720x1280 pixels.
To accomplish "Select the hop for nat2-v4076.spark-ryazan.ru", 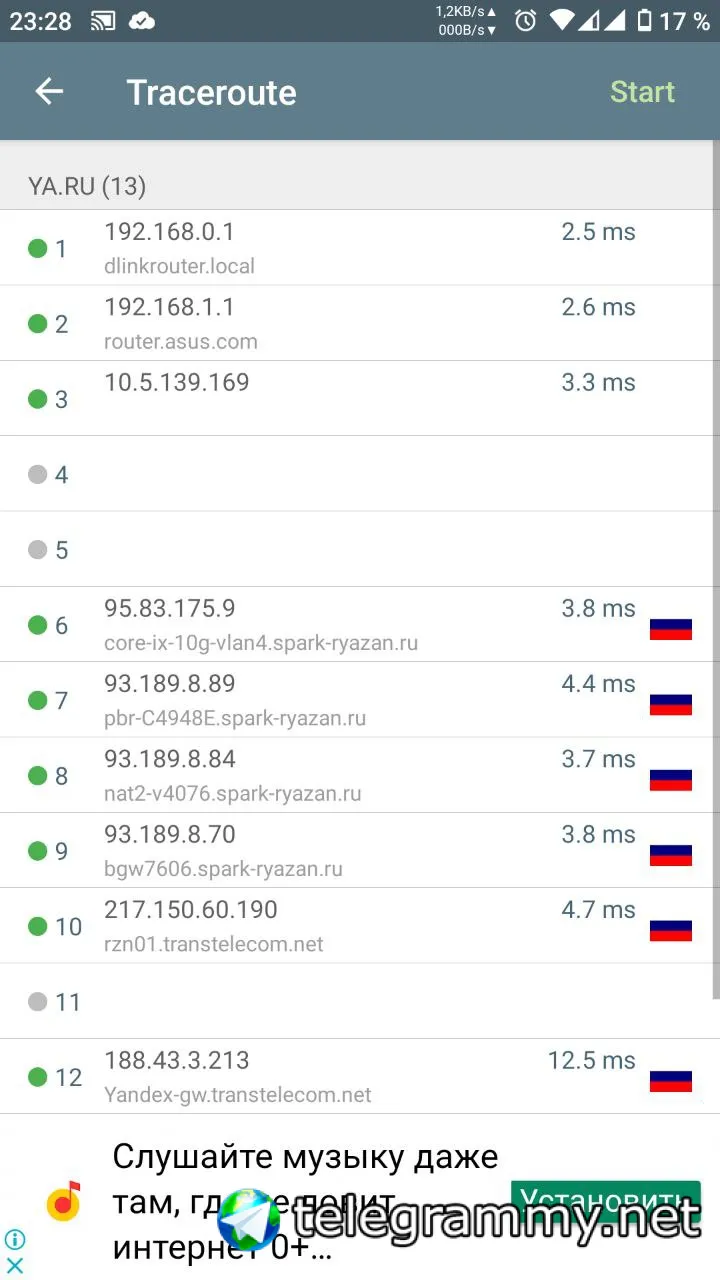I will point(360,775).
